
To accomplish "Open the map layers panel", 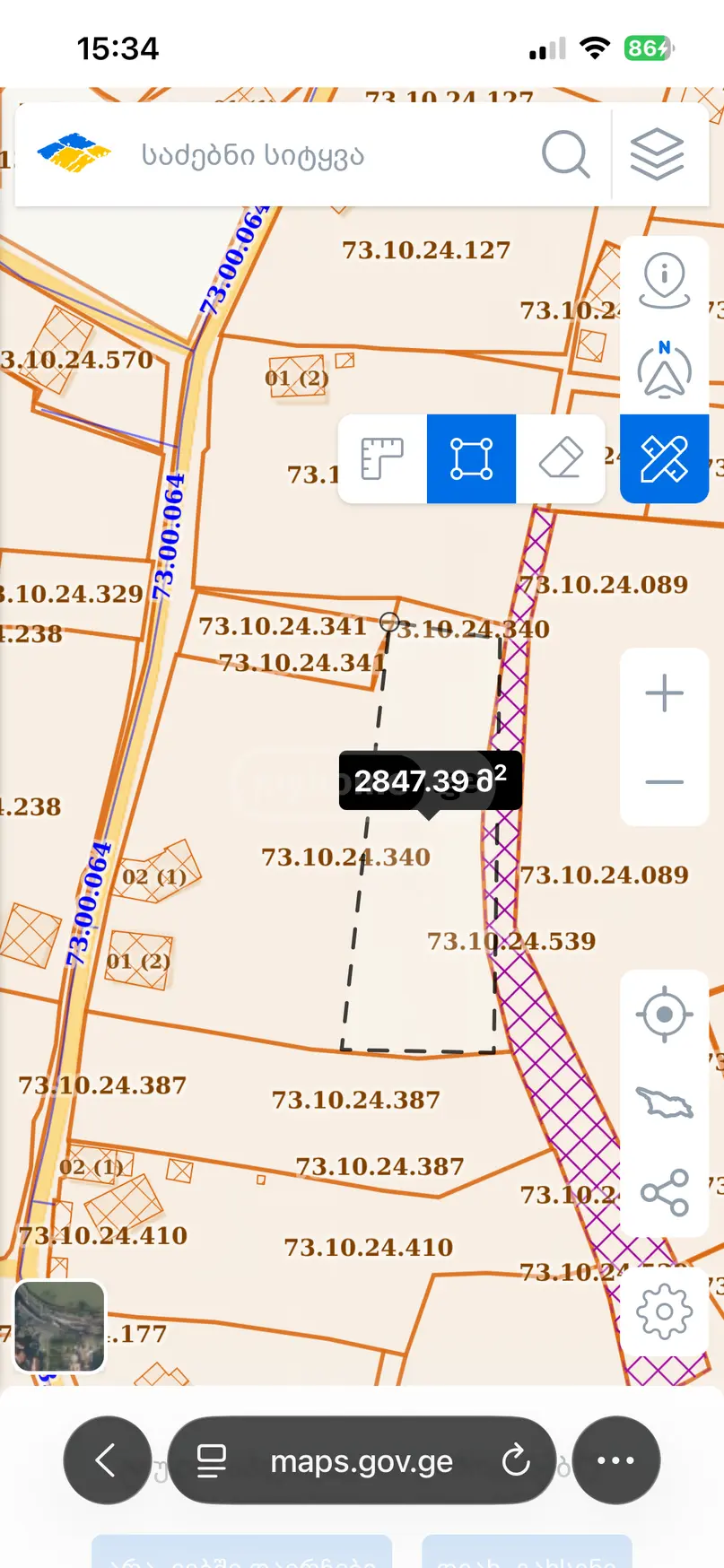I will coord(658,154).
